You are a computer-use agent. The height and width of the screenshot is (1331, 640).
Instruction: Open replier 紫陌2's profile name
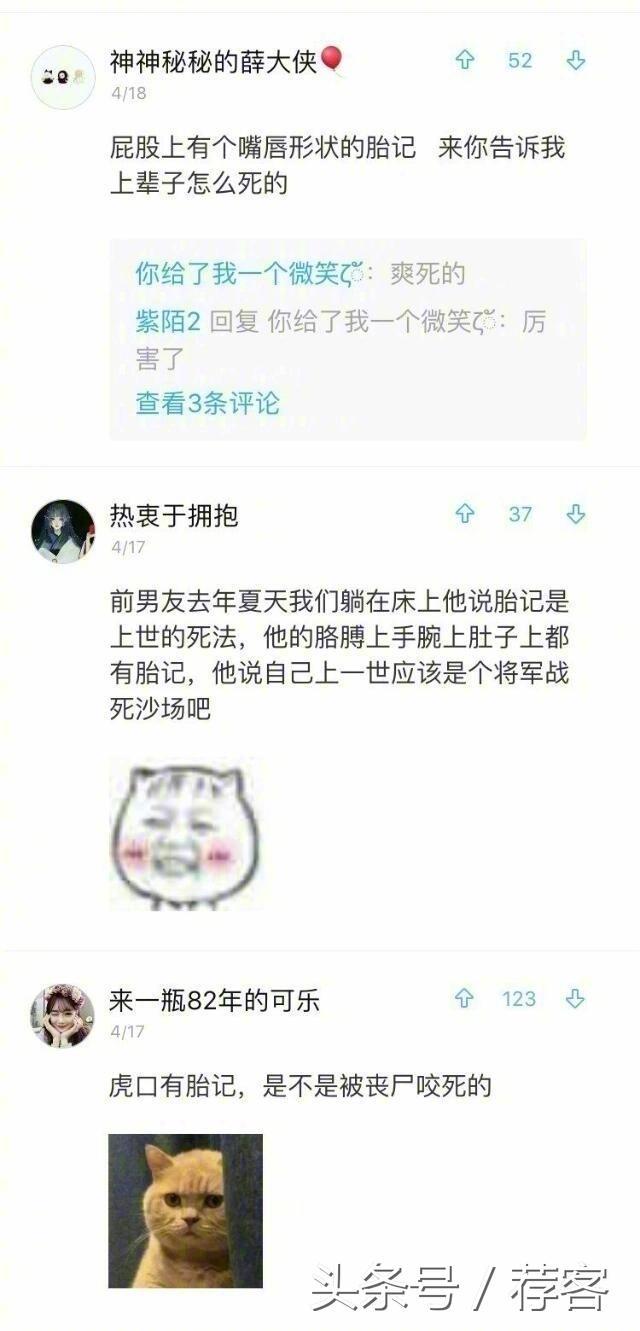[168, 321]
